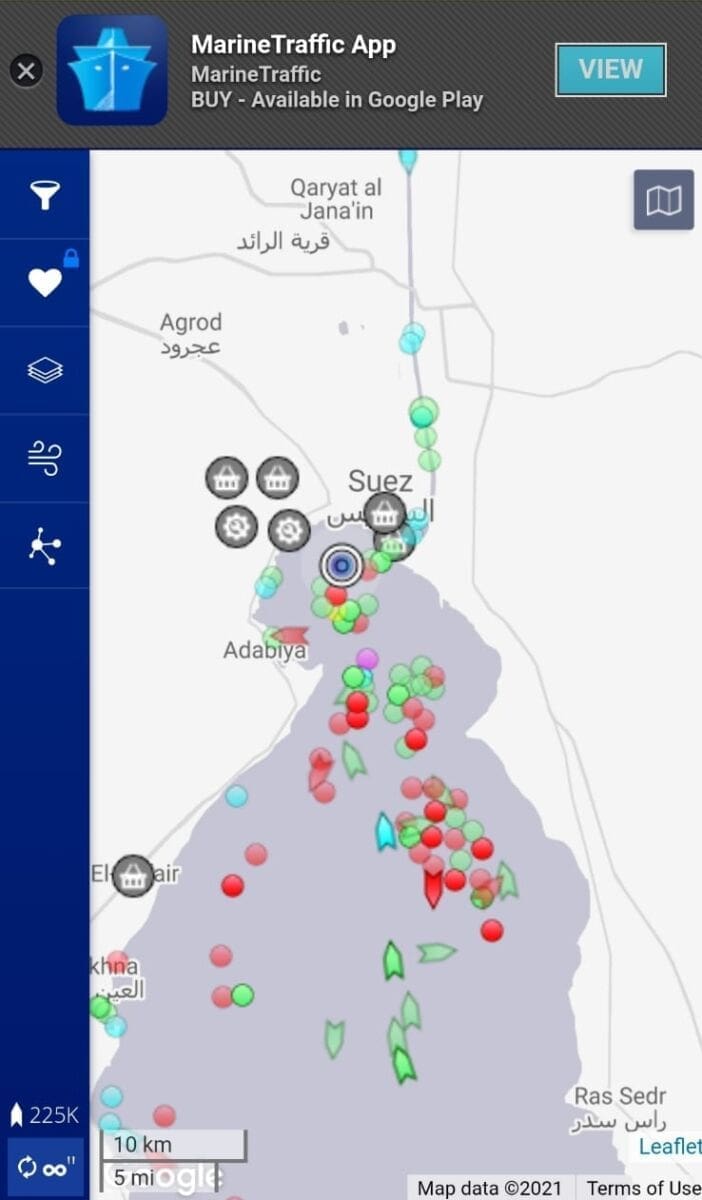Image resolution: width=702 pixels, height=1200 pixels.
Task: Select the blue current-location marker
Action: pyautogui.click(x=341, y=566)
